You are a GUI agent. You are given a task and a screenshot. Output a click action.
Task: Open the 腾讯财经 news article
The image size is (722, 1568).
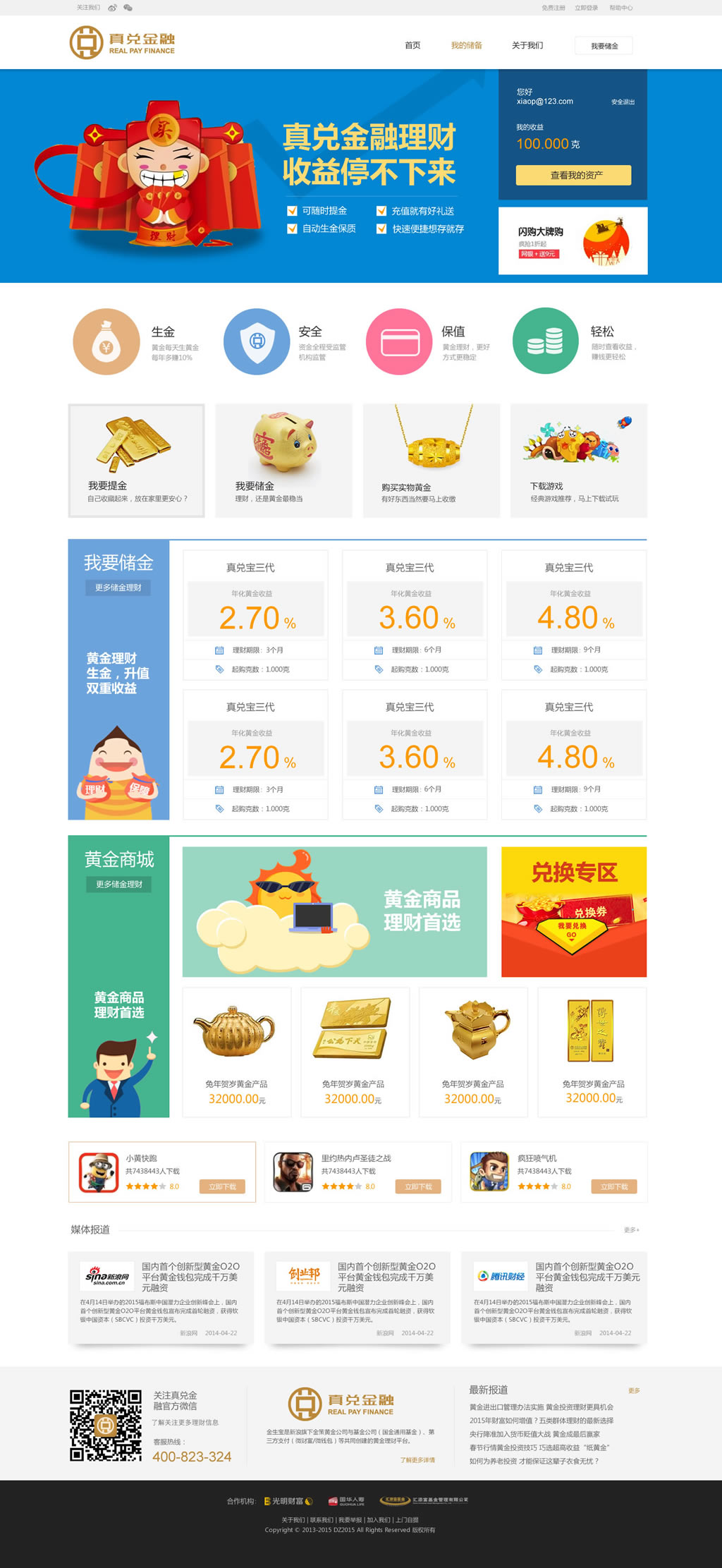coord(553,1296)
